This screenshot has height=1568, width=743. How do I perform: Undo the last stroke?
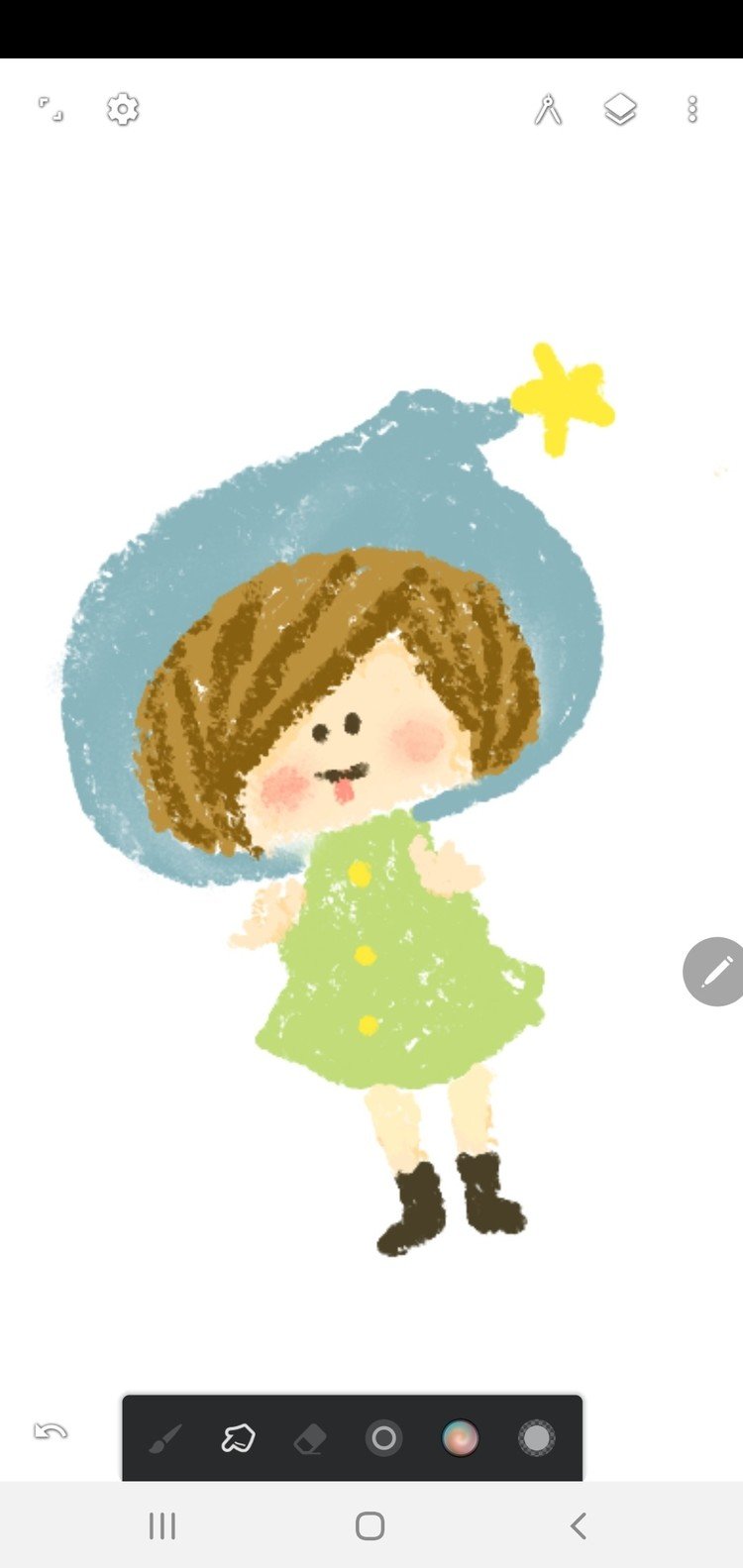(x=51, y=1431)
